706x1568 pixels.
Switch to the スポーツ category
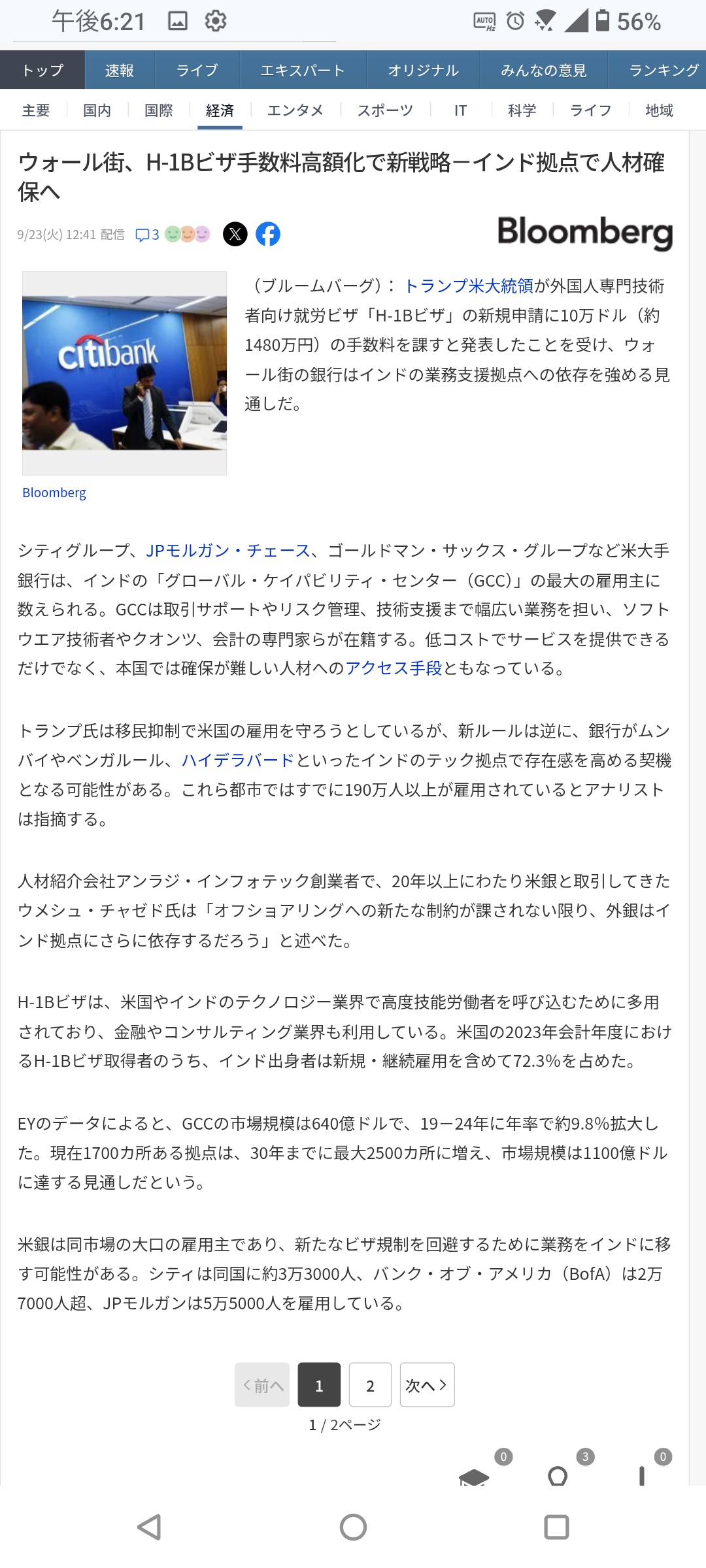385,110
